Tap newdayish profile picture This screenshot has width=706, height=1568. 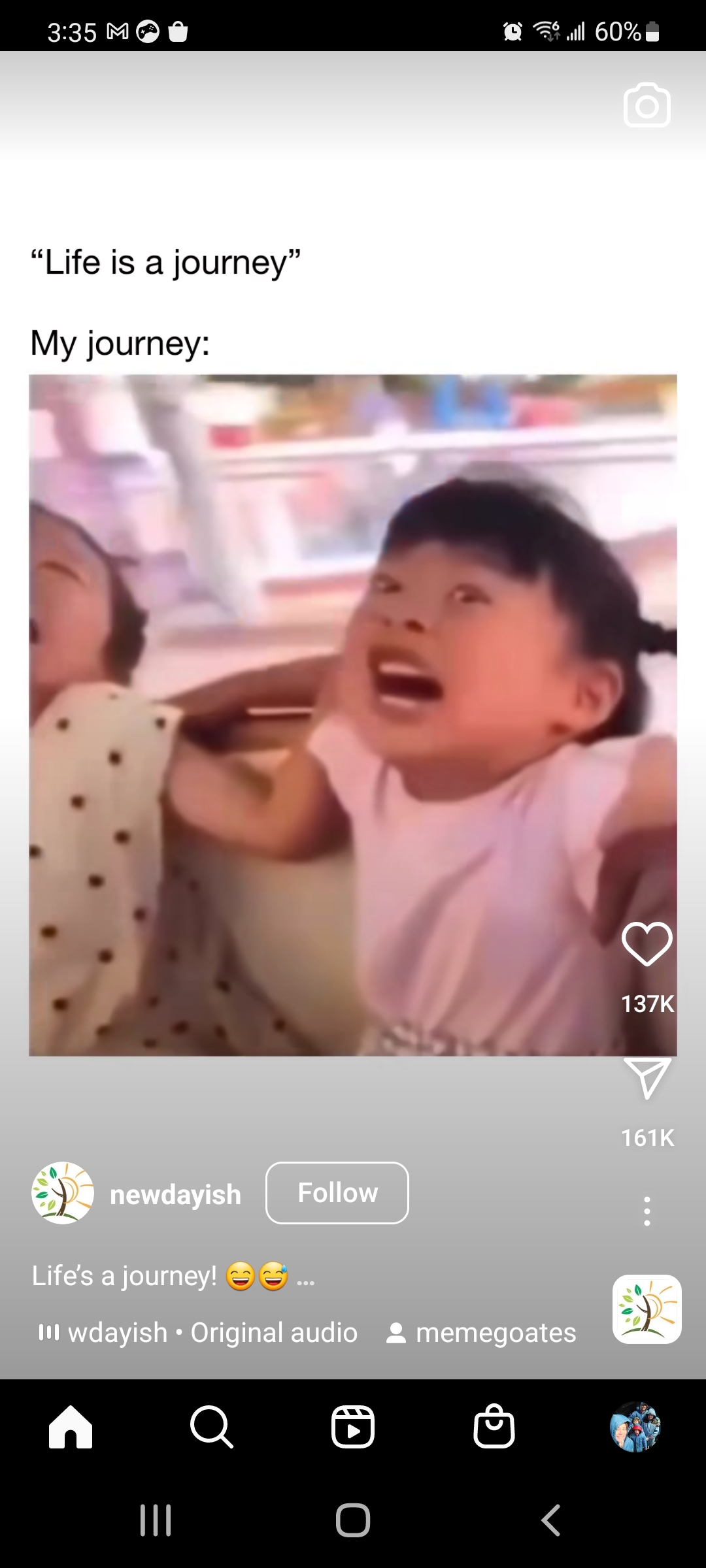pos(63,1193)
